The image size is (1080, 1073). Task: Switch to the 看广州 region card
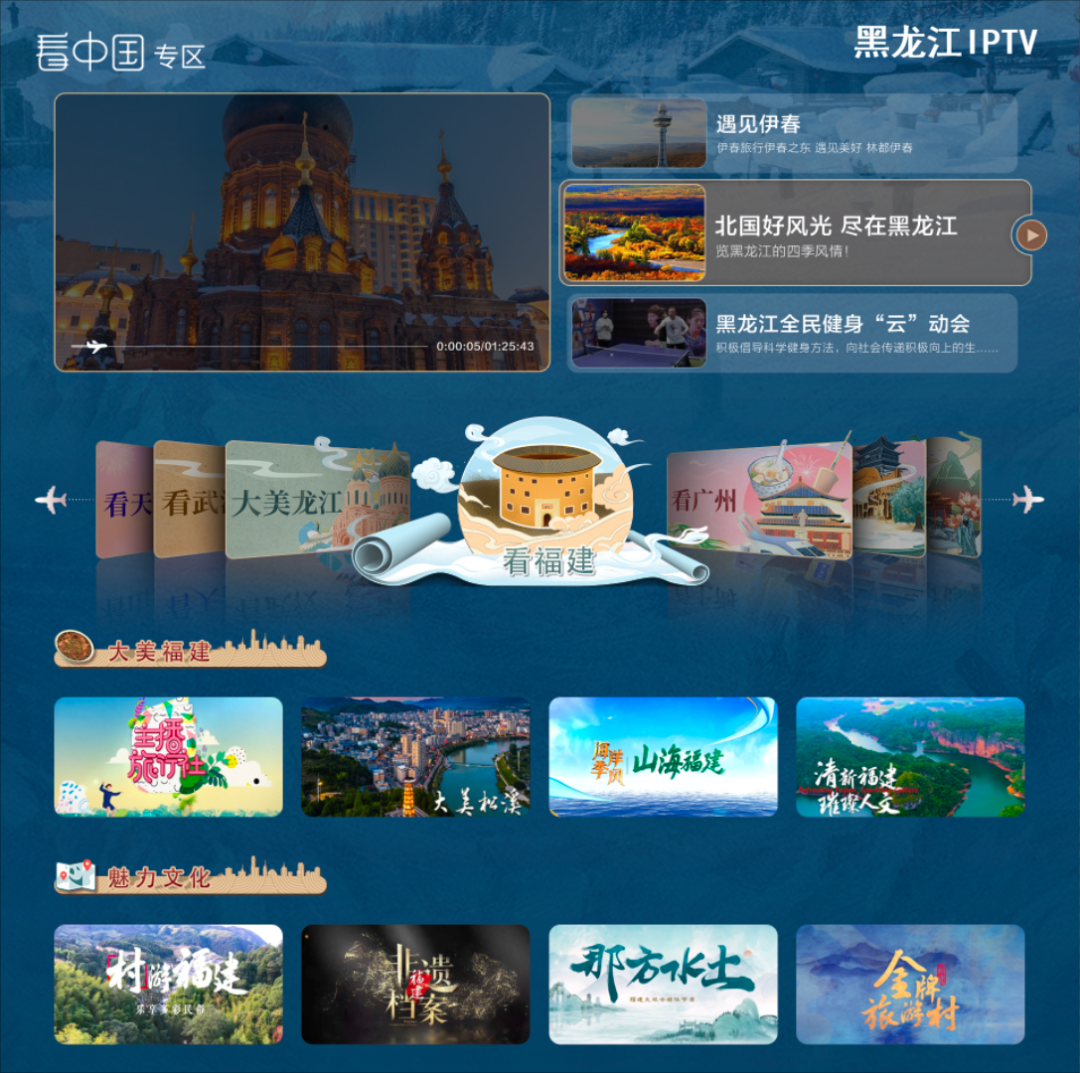(x=758, y=502)
